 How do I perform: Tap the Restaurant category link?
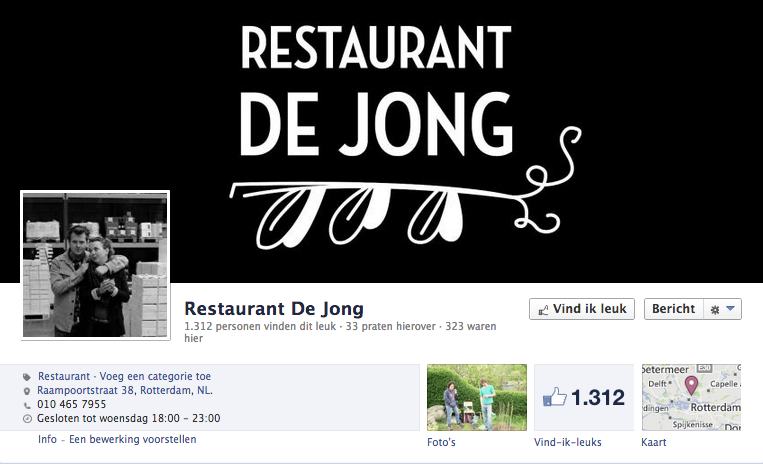click(x=64, y=377)
